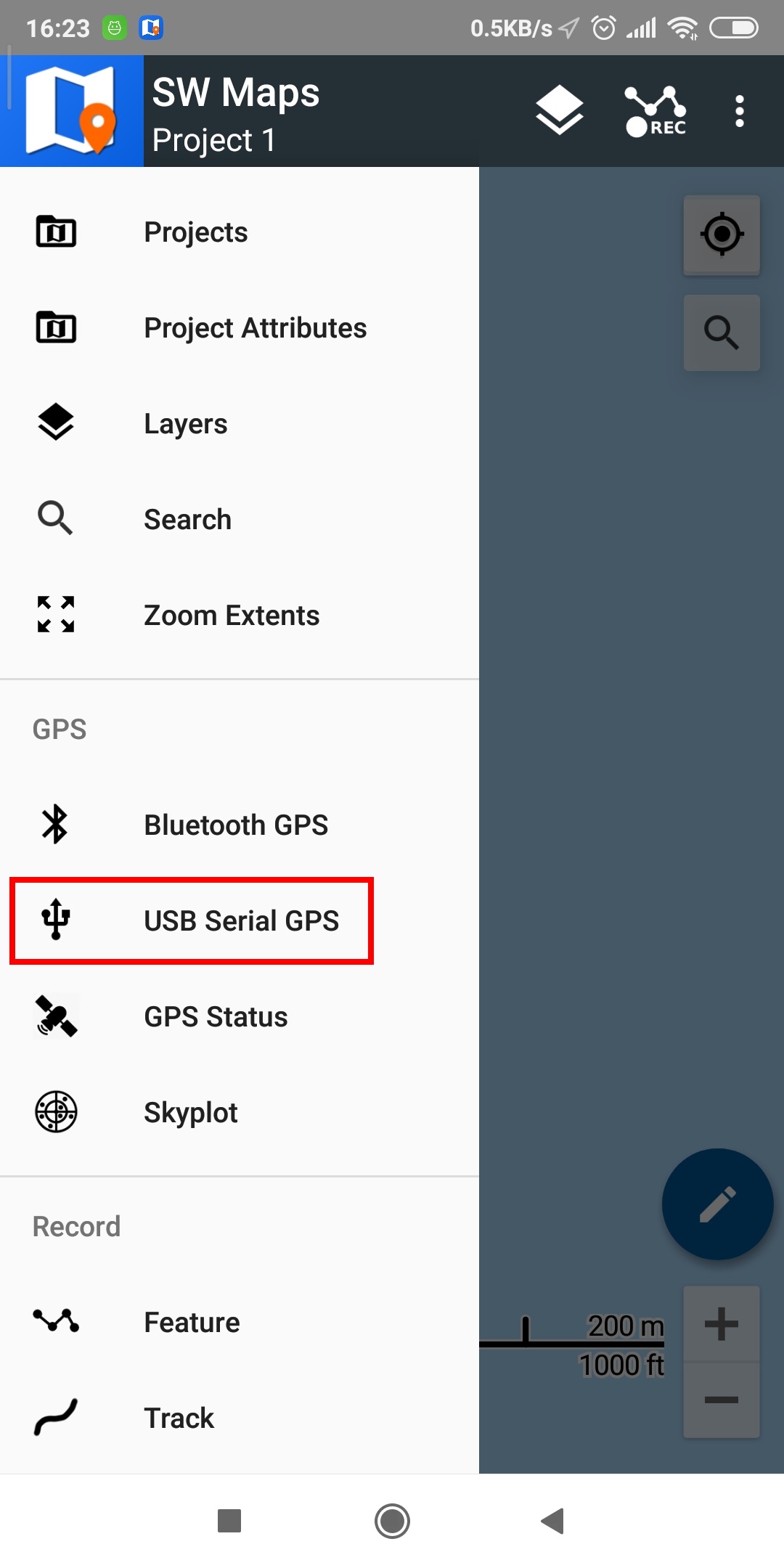This screenshot has width=784, height=1568.
Task: Go back with system back button
Action: 553,1521
